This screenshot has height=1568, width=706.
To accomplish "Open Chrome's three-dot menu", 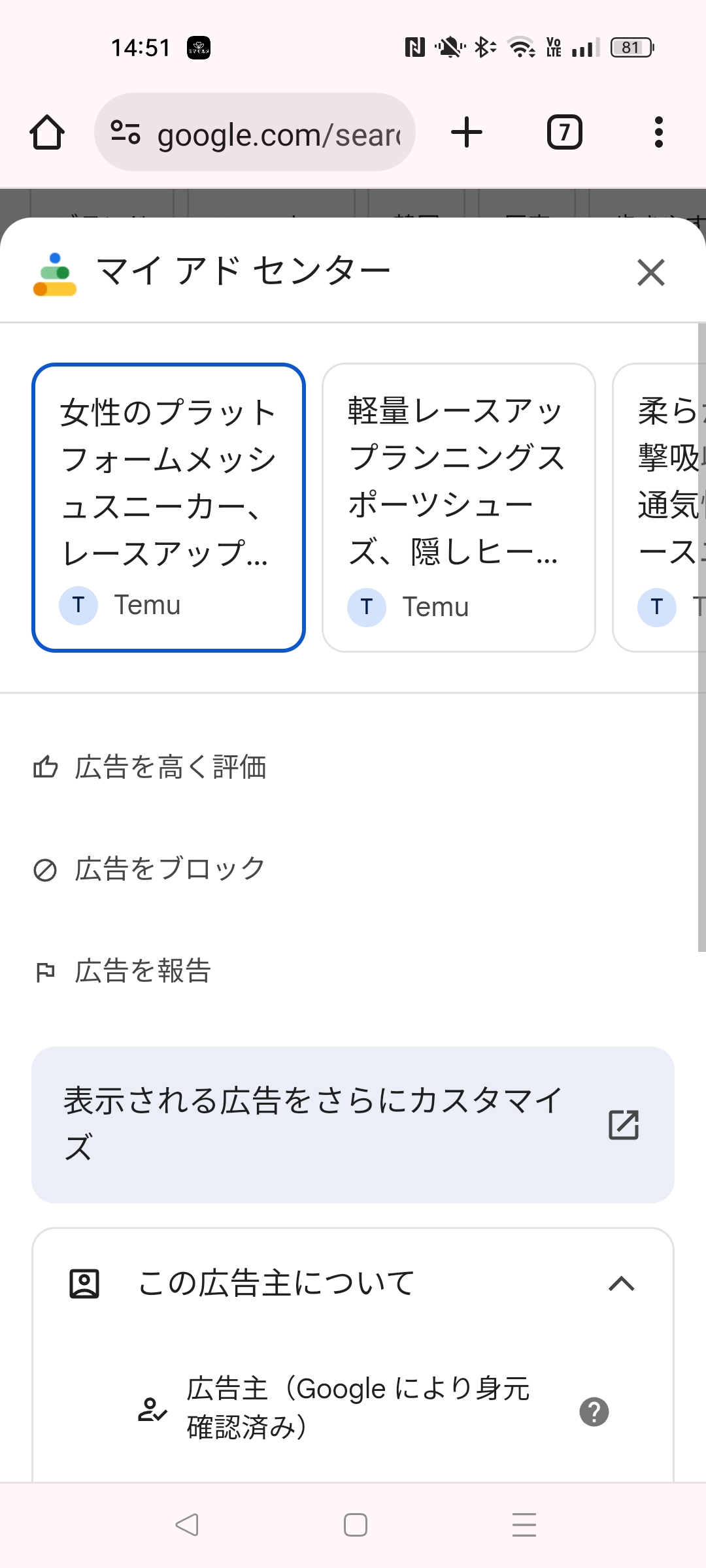I will tap(659, 132).
